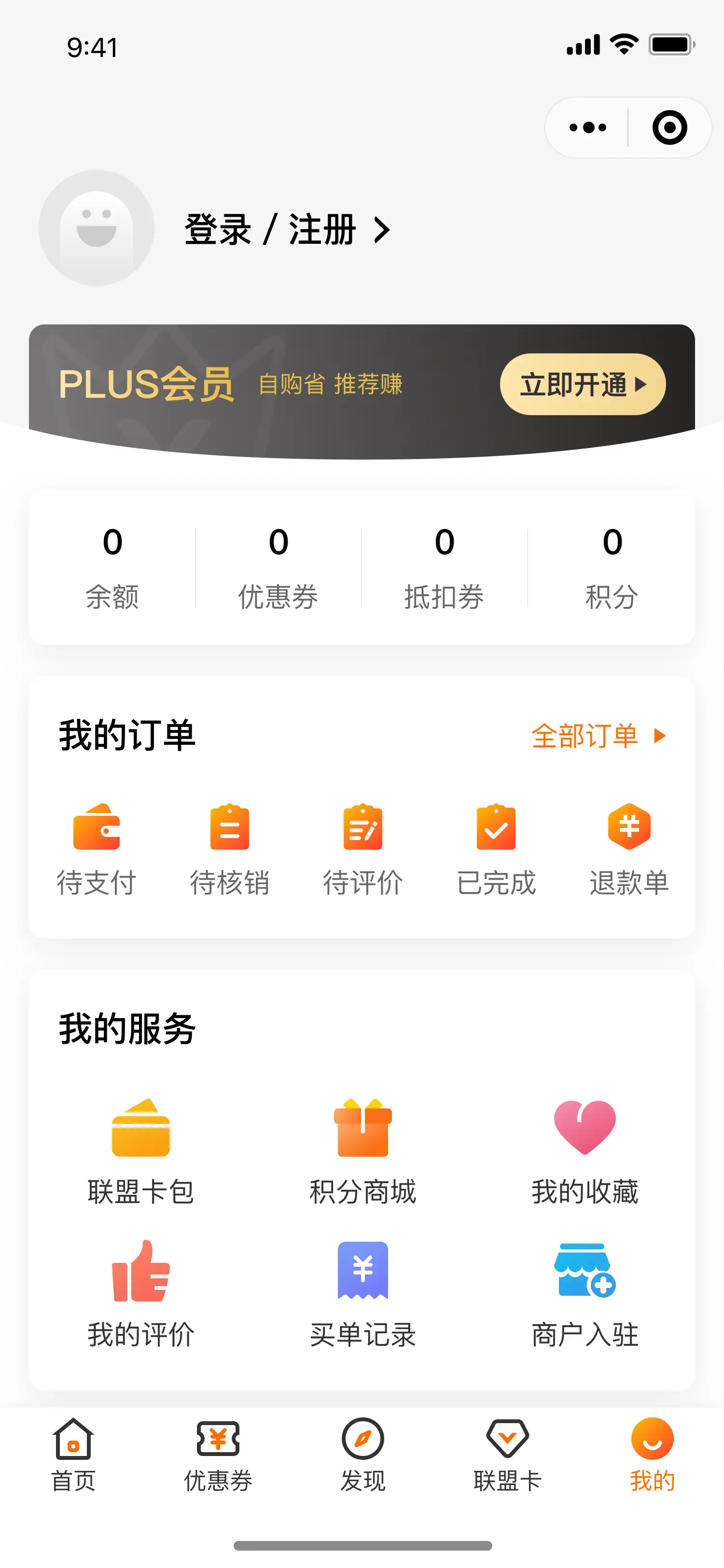The width and height of the screenshot is (724, 1568).
Task: Close the mini-program with the circle icon
Action: coord(669,128)
